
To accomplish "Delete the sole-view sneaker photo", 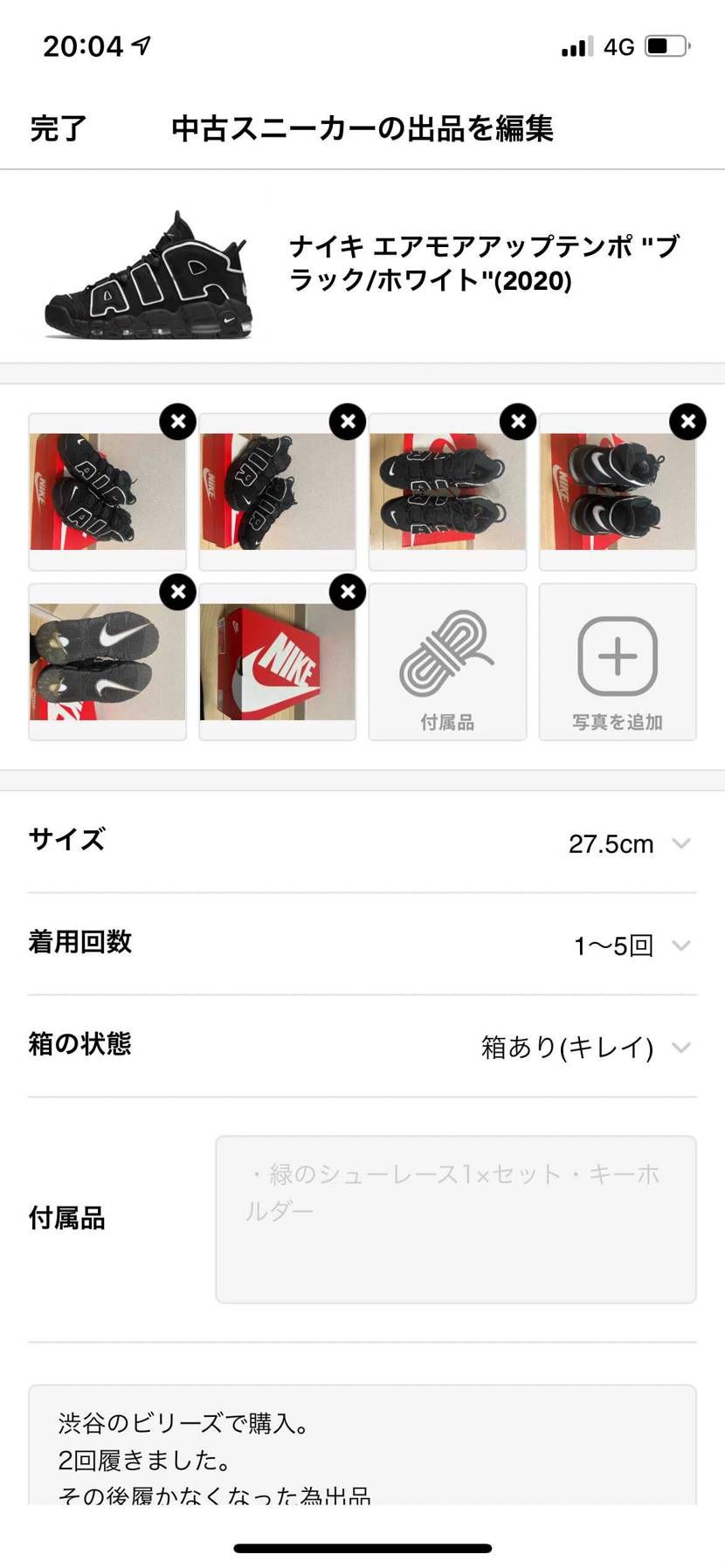I will point(178,591).
